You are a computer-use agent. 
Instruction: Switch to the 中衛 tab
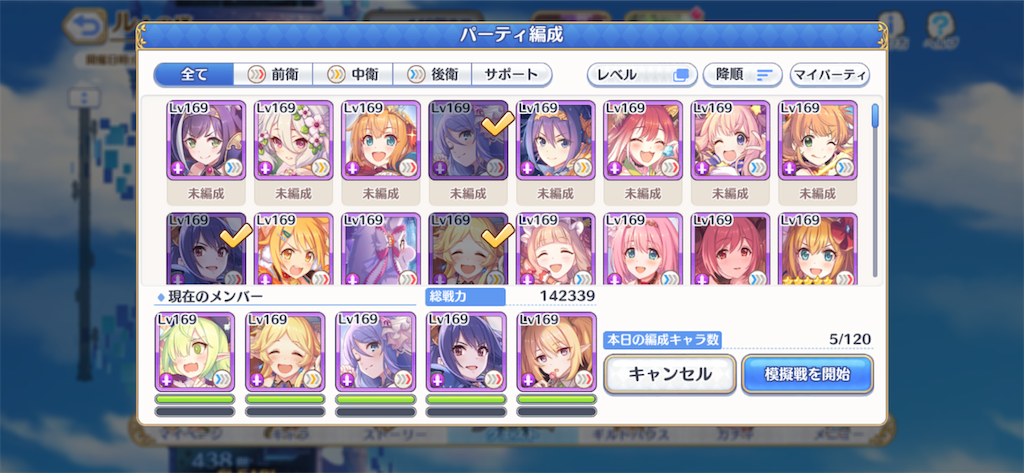tap(353, 74)
